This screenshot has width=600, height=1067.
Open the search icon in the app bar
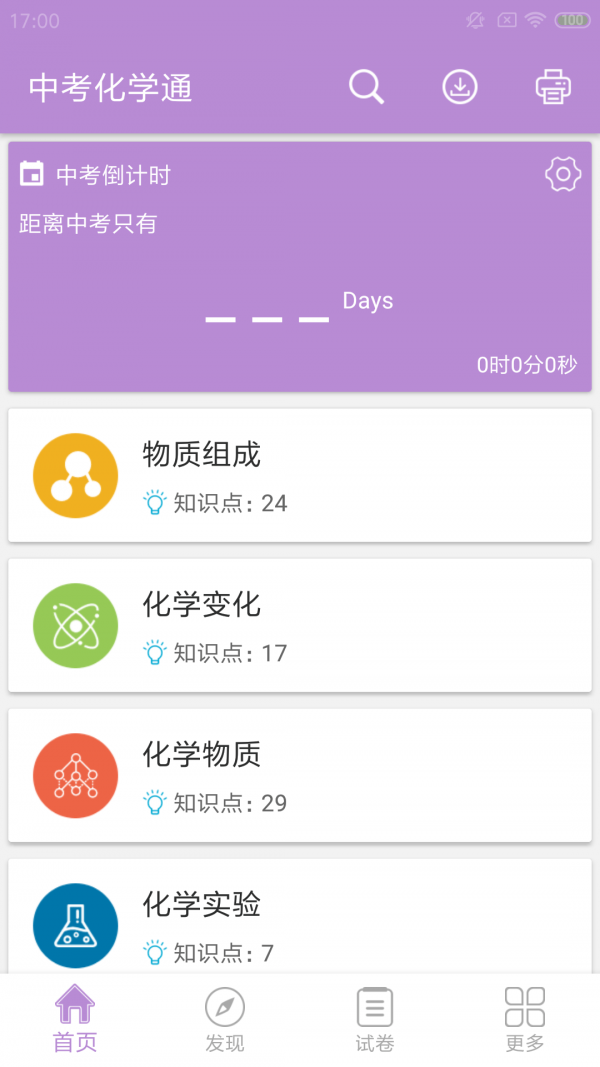coord(366,88)
